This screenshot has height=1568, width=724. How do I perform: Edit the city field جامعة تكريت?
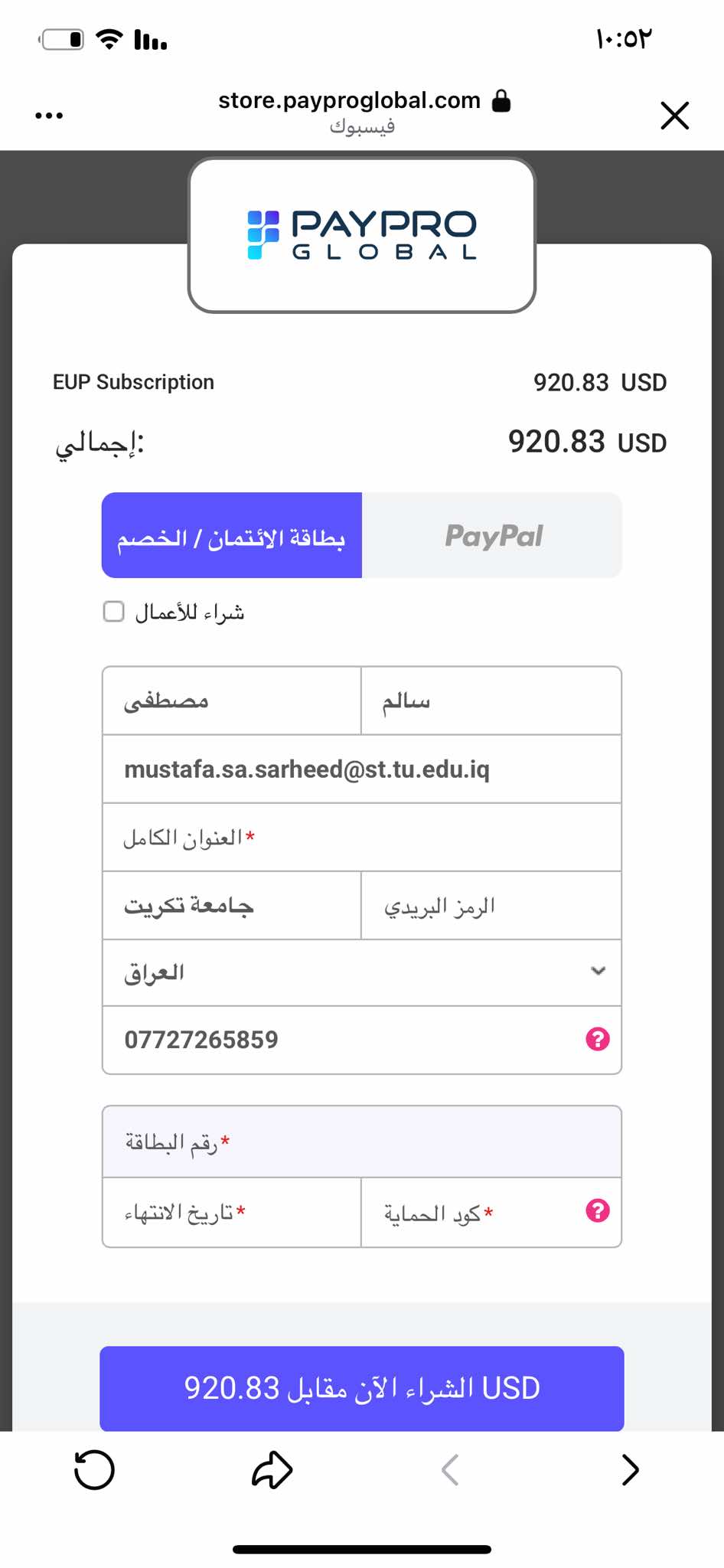point(232,906)
